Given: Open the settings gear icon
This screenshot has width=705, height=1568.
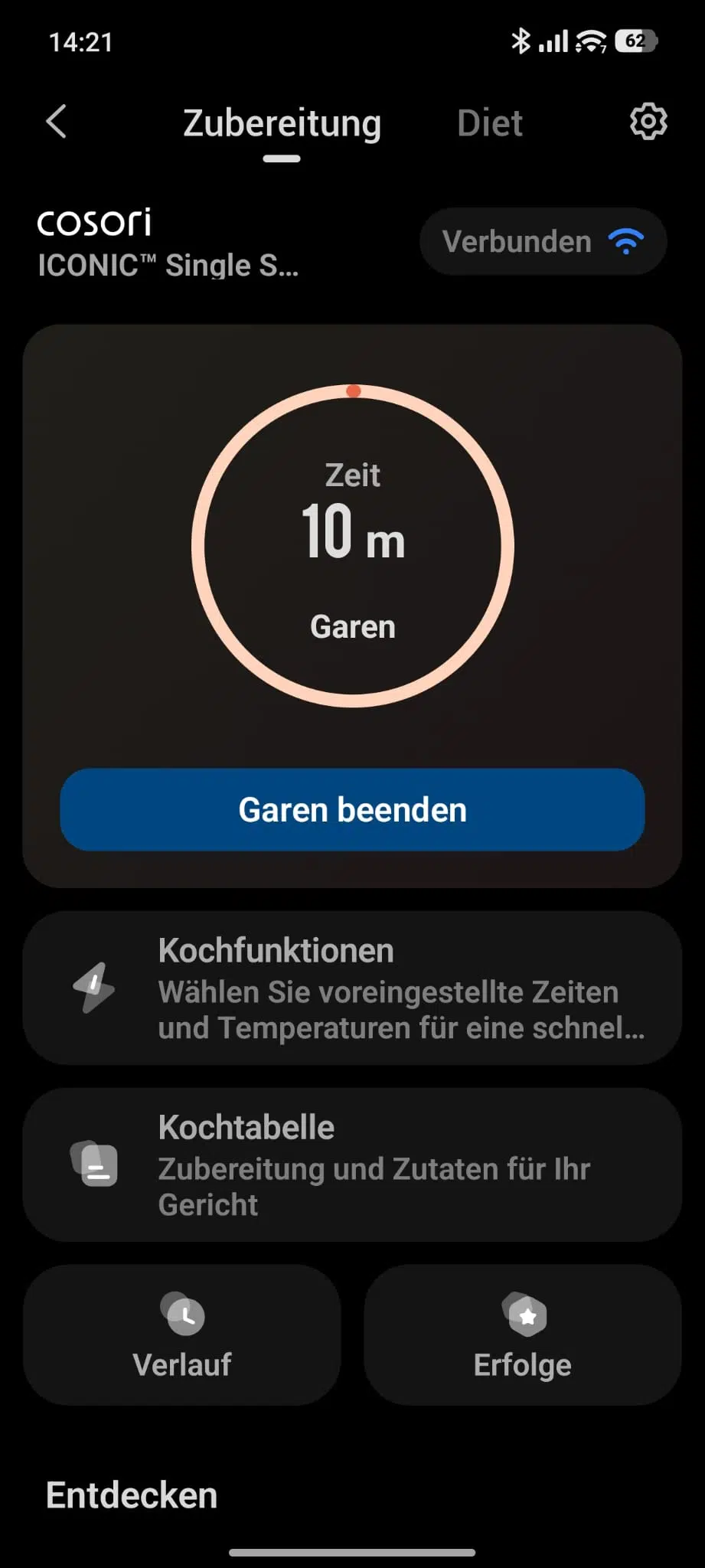Looking at the screenshot, I should [648, 122].
